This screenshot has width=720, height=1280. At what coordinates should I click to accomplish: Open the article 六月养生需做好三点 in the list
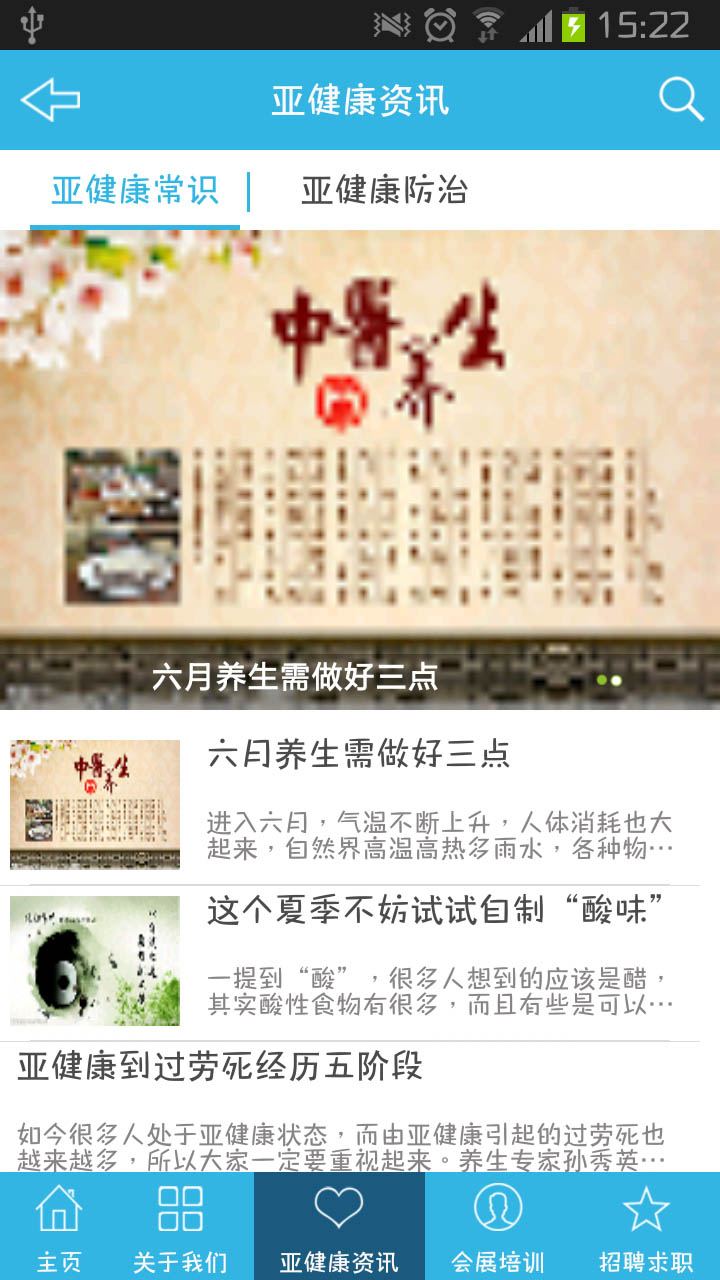pos(360,804)
